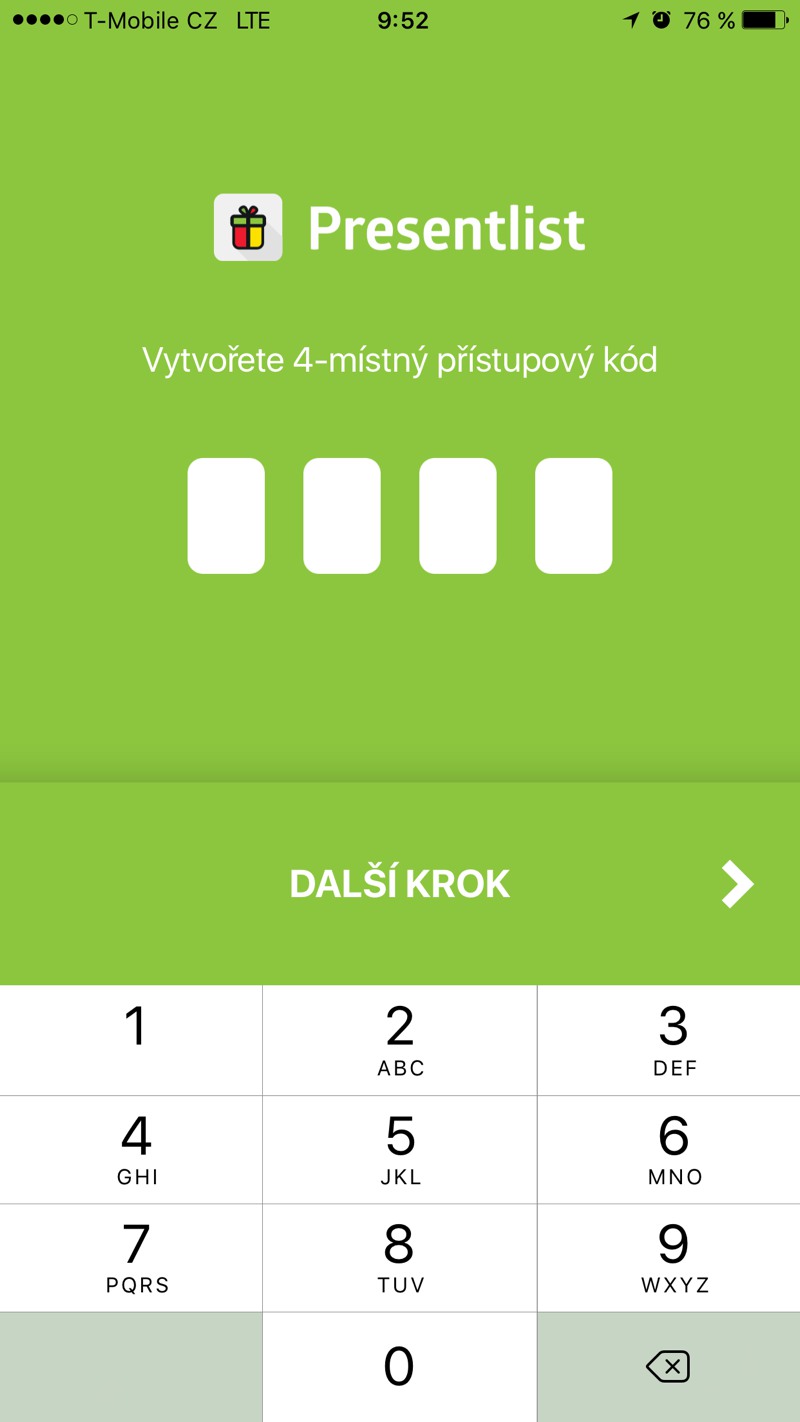Enter digit 1 on the keypad

coord(131,1040)
